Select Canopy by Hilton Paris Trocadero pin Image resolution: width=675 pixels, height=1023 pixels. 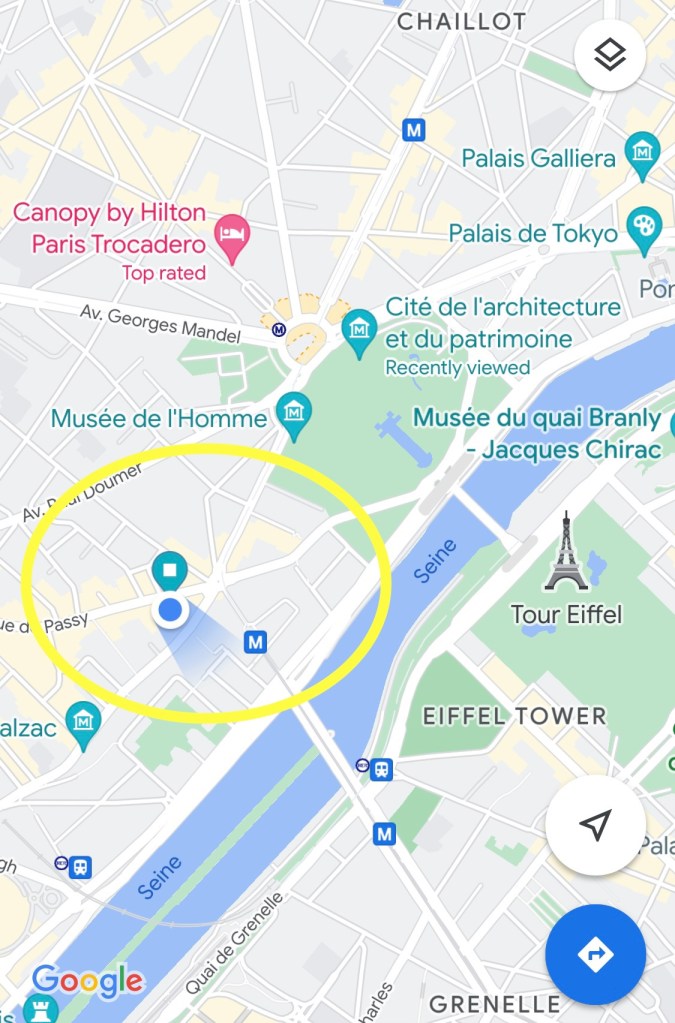pos(232,237)
